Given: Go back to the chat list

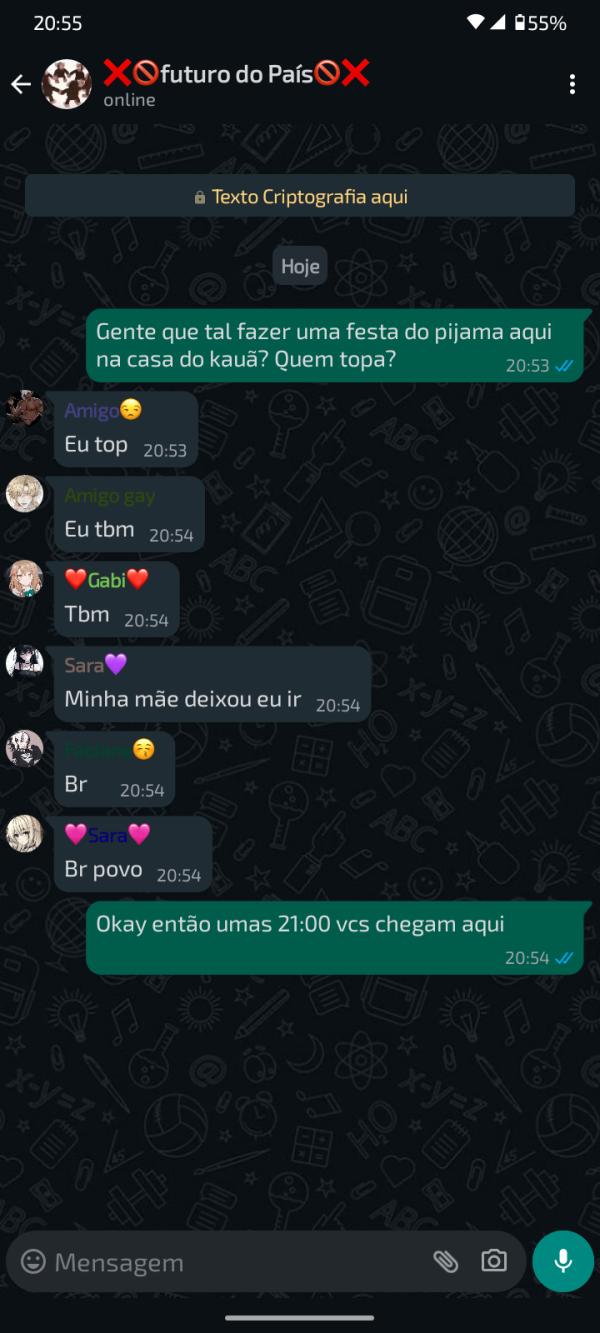Looking at the screenshot, I should tap(21, 84).
